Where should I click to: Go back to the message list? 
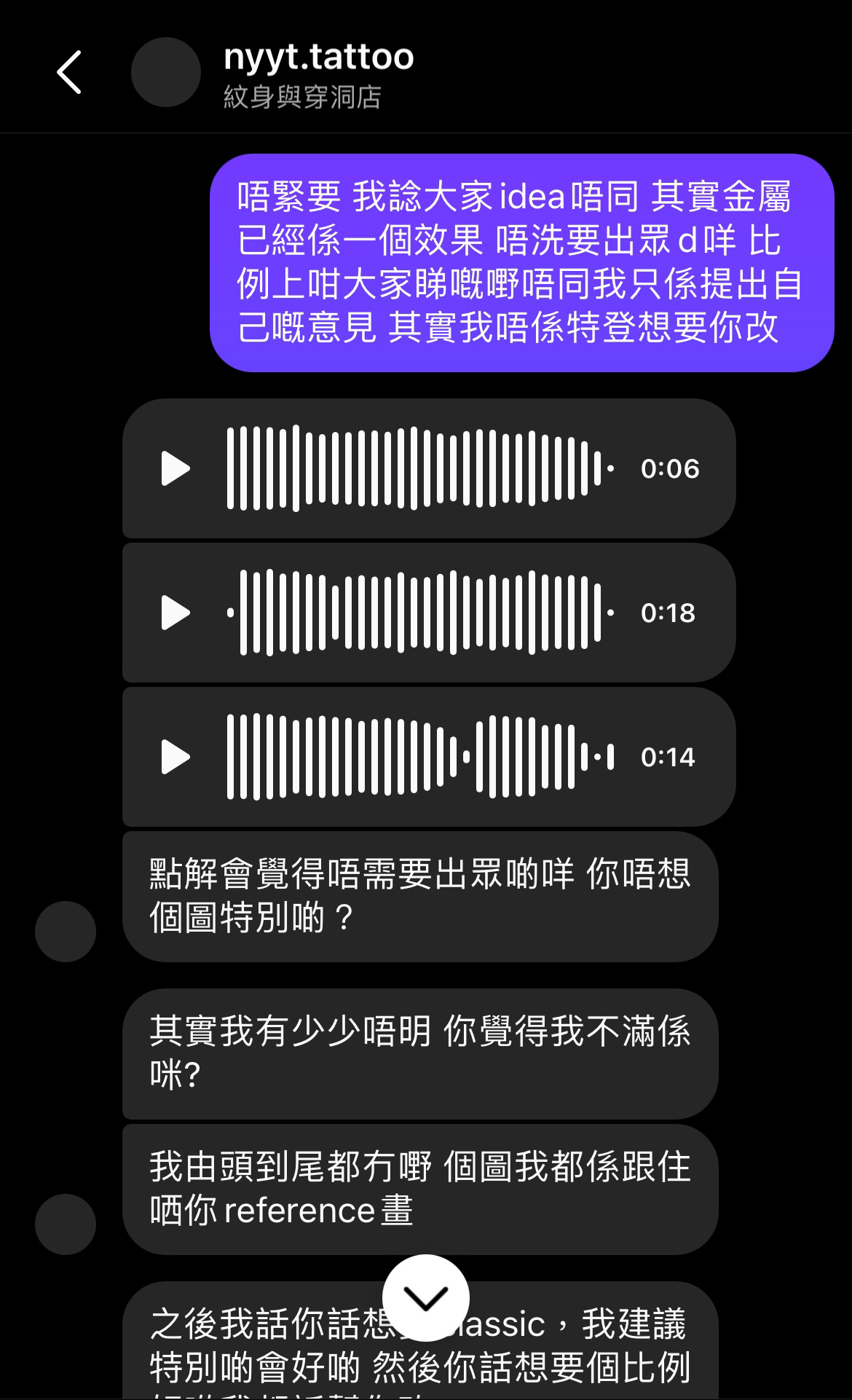pyautogui.click(x=69, y=72)
